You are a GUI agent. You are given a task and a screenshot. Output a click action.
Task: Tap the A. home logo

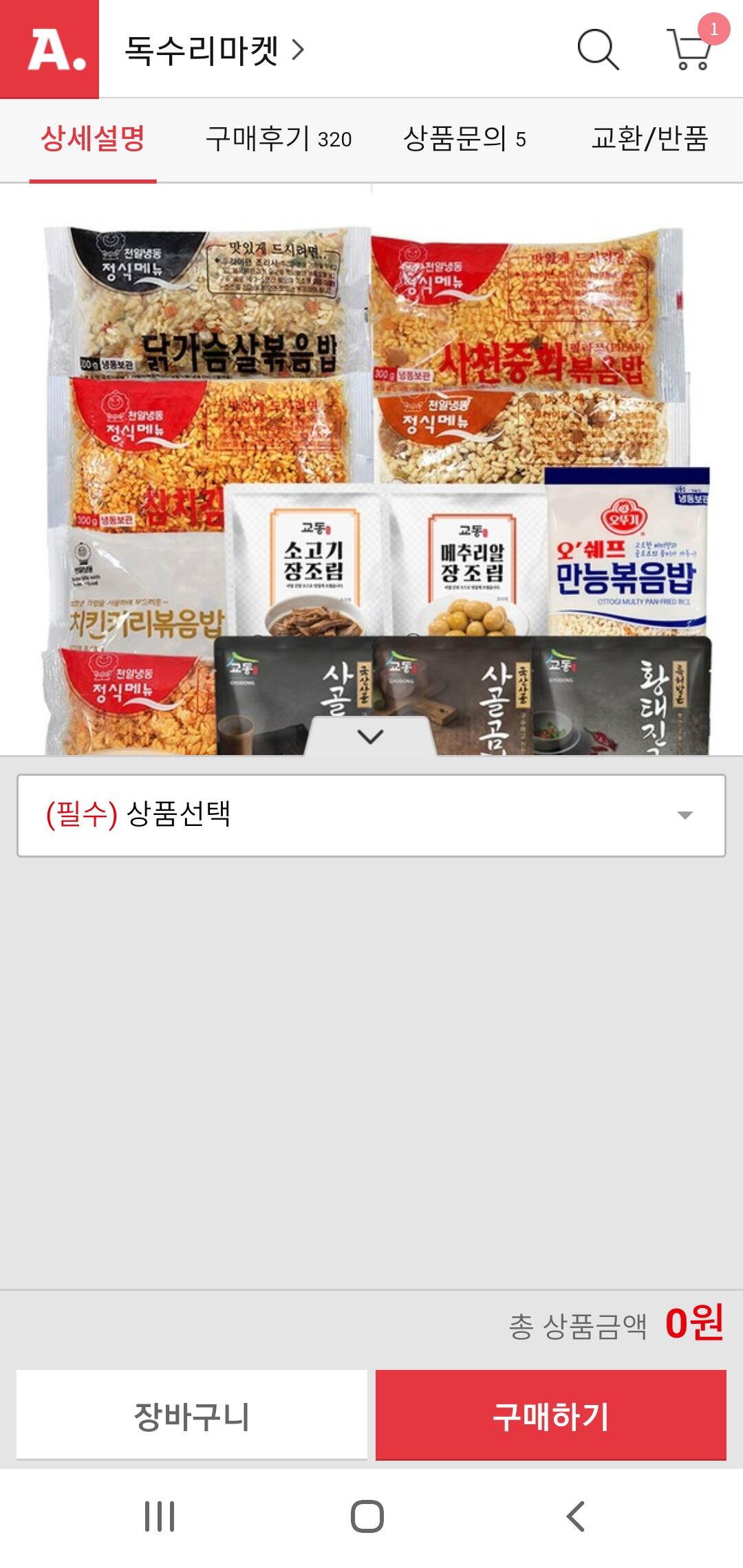point(50,50)
